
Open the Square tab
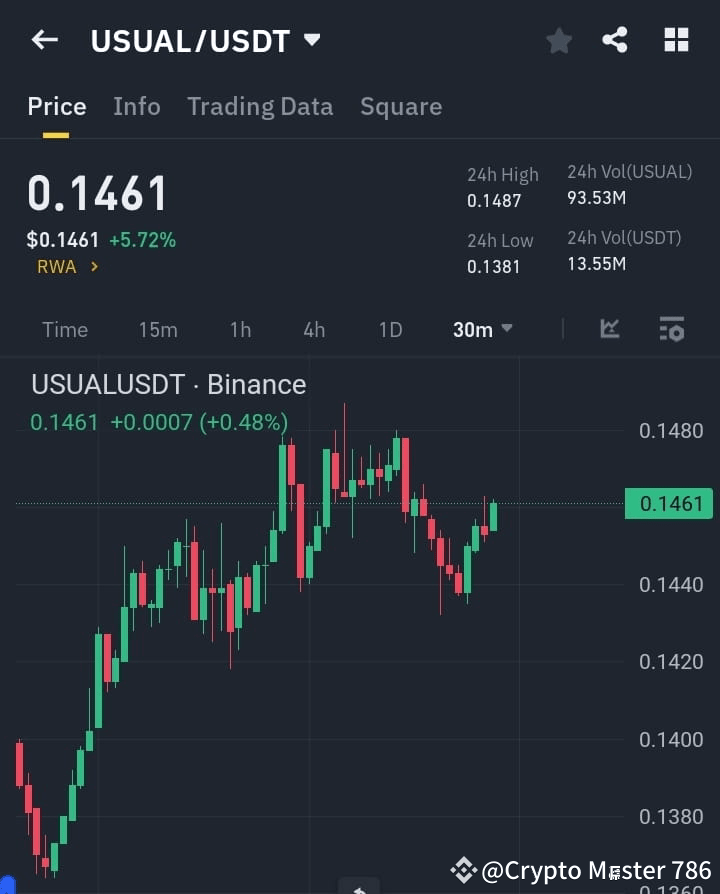click(x=401, y=106)
